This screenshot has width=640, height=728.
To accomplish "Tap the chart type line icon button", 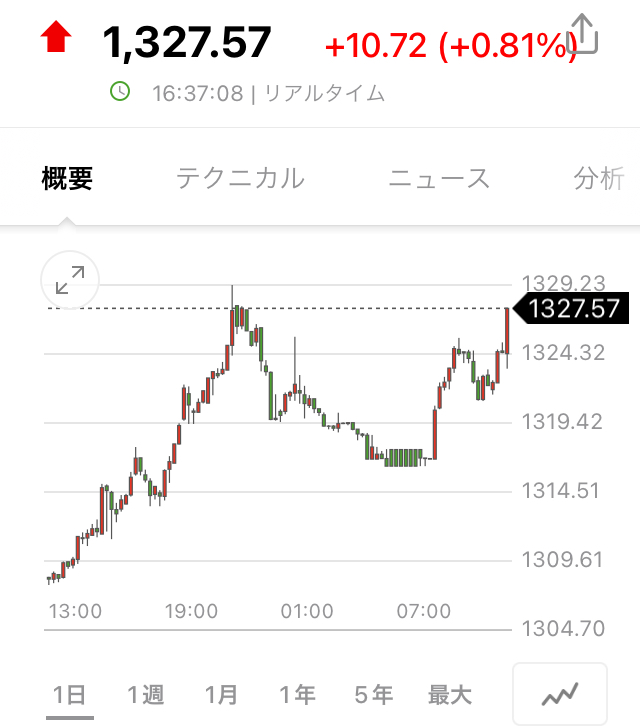I will pos(560,694).
